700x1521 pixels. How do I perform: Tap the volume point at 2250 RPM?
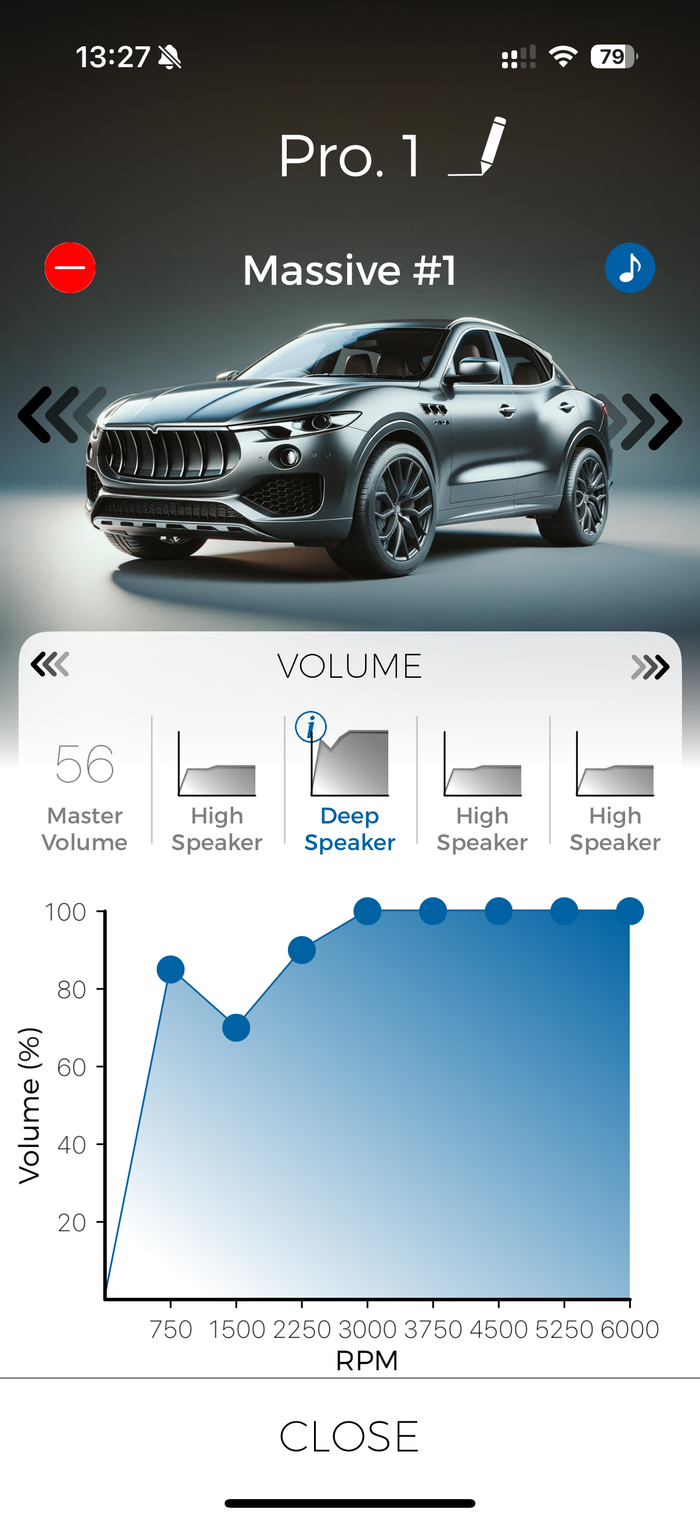302,950
